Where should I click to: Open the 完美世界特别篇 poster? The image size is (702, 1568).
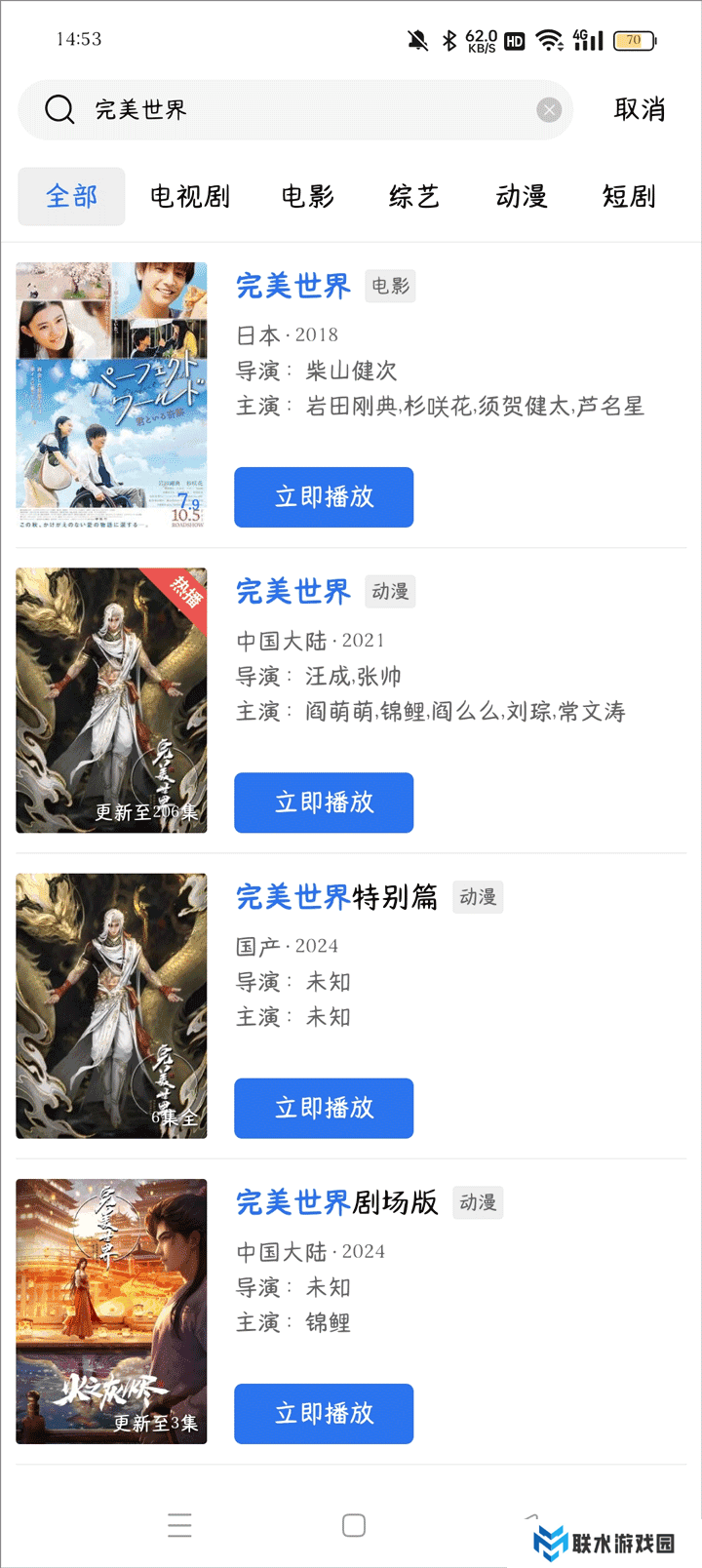point(111,1006)
